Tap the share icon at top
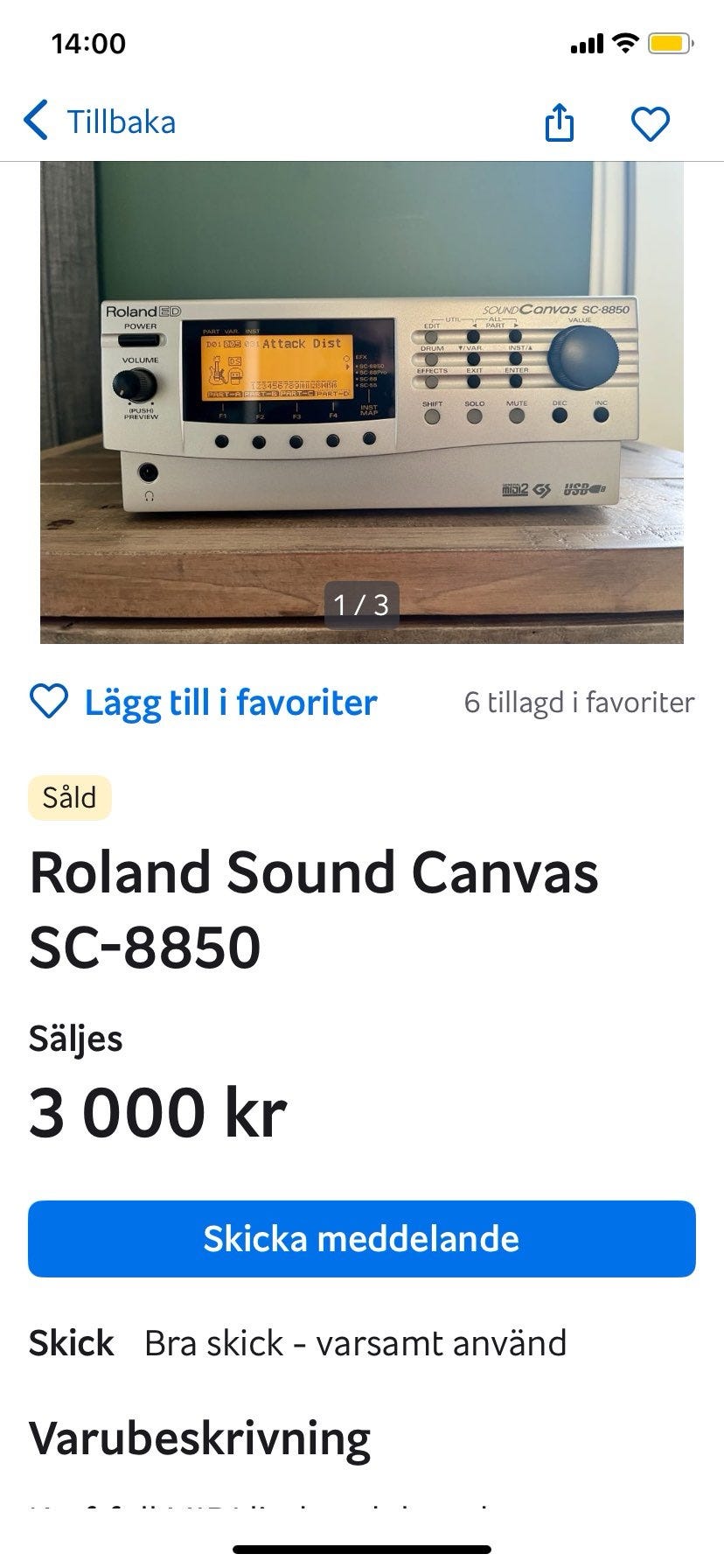This screenshot has height=1568, width=724. (x=560, y=122)
